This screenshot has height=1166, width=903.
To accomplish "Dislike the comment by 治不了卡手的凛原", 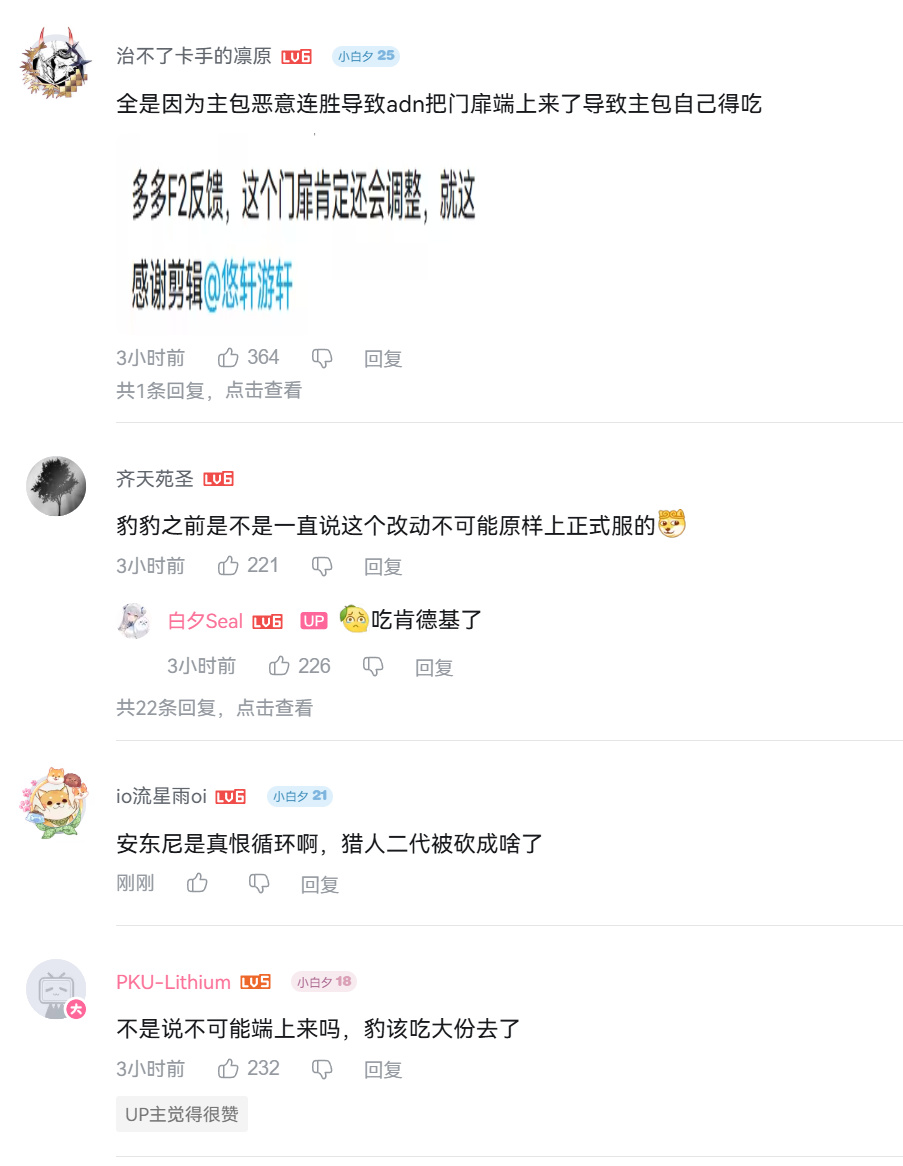I will point(322,358).
